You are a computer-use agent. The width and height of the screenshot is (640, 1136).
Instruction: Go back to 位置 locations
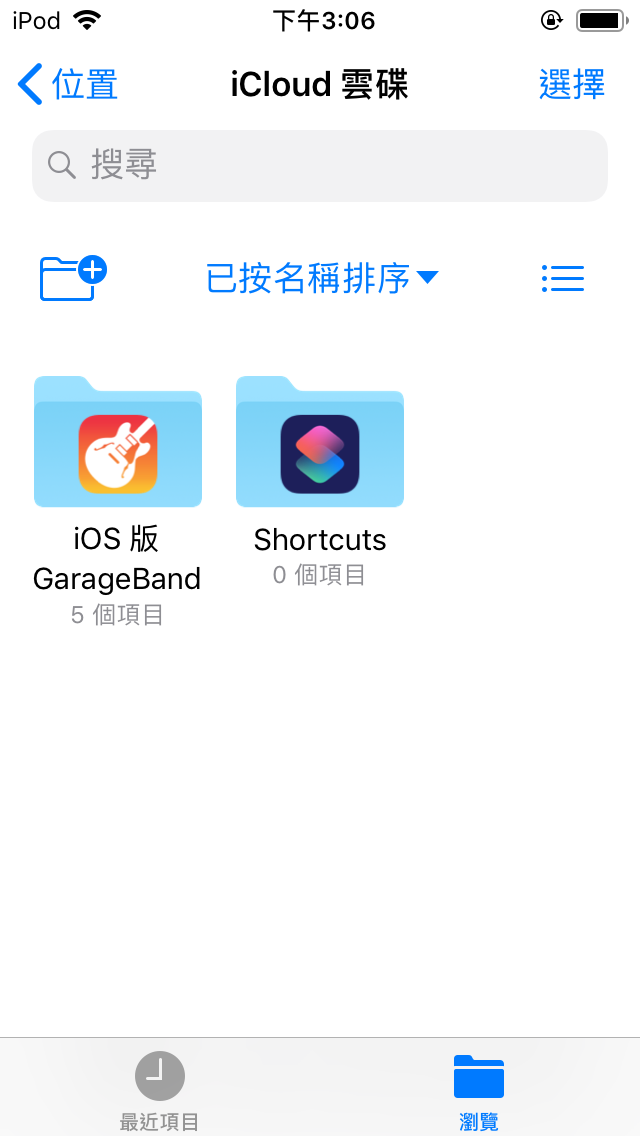tap(68, 85)
